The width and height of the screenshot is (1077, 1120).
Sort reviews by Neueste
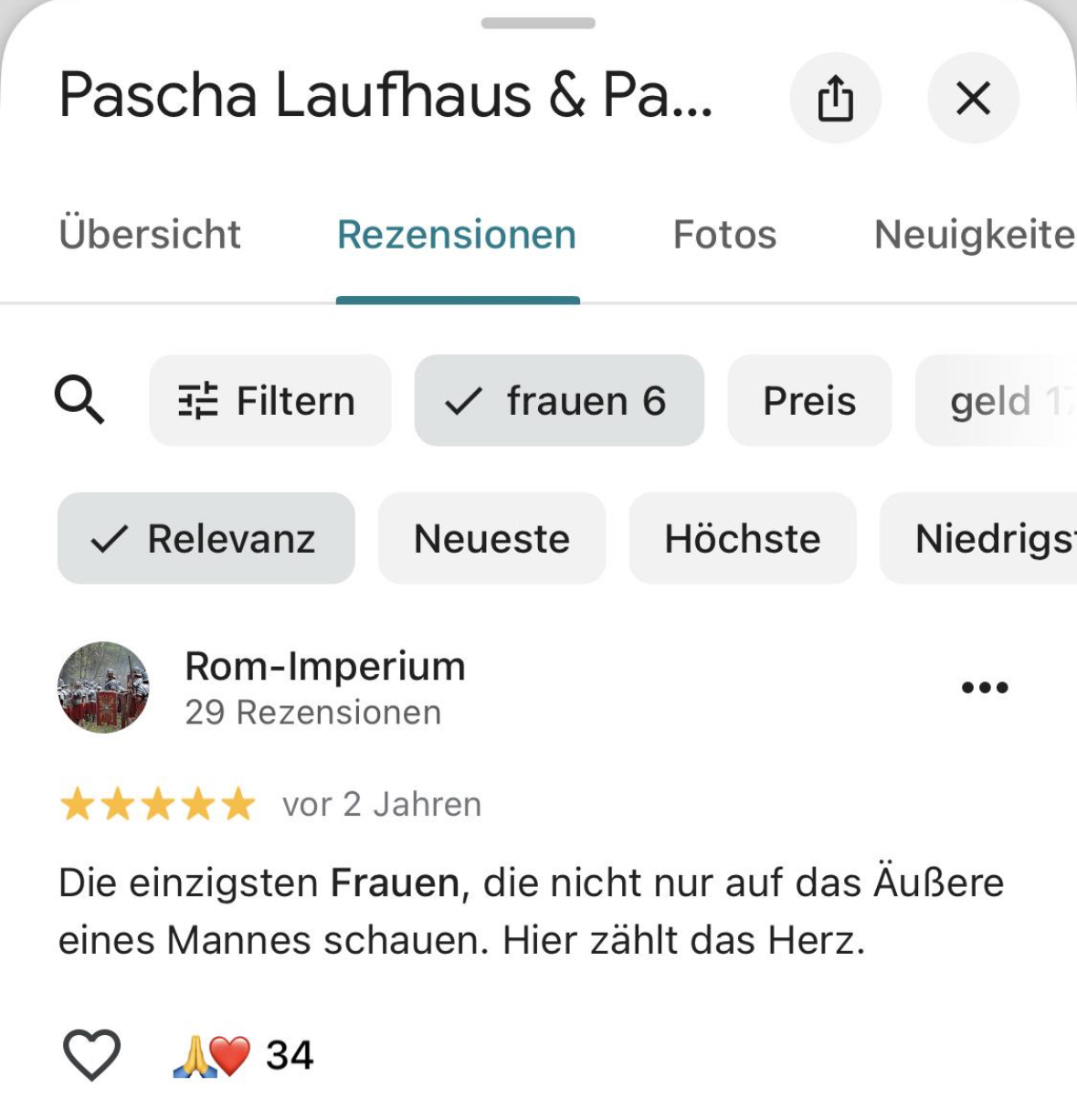point(491,538)
